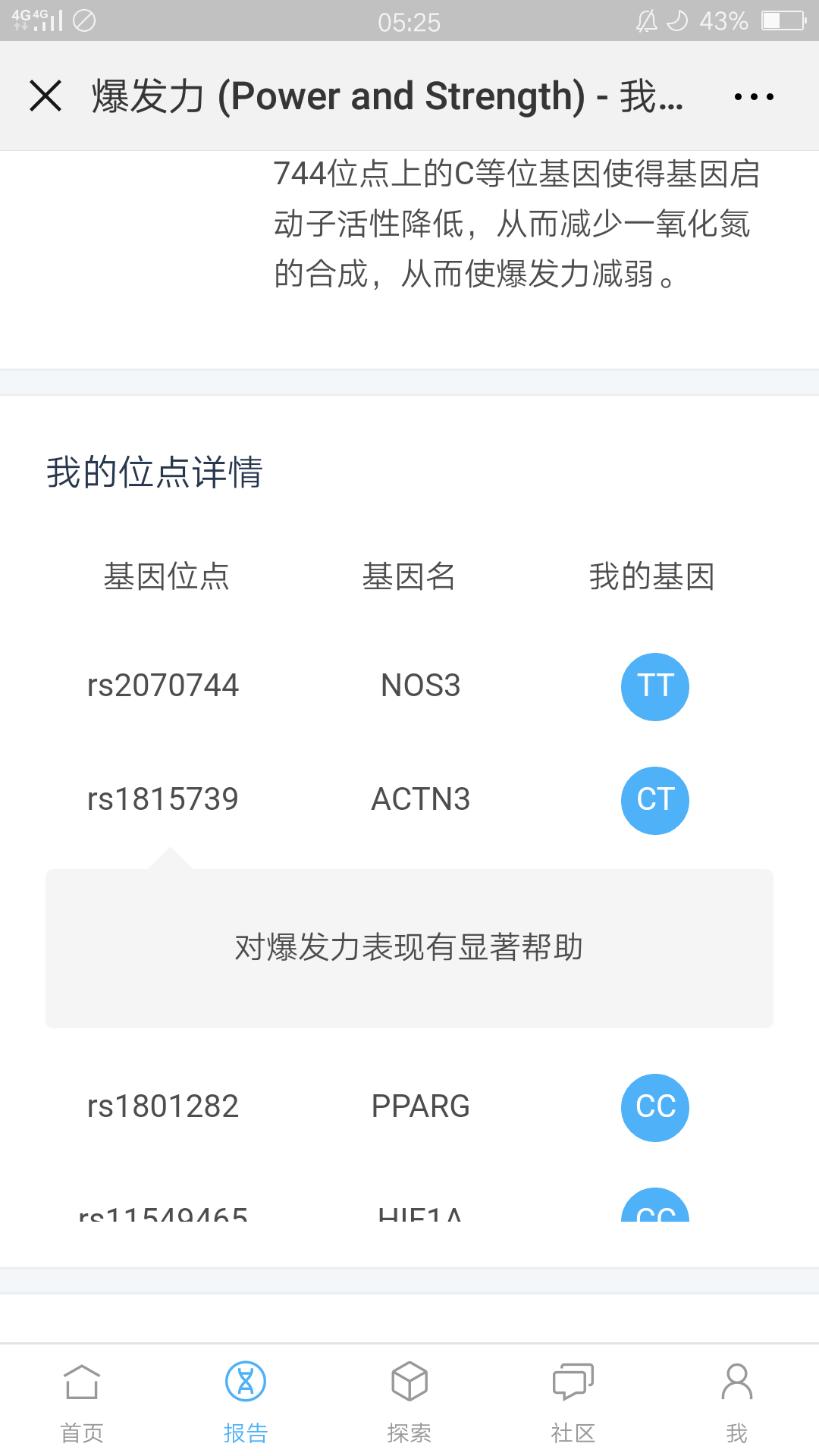Collapse the rs1815739 ACTN3 row
Viewport: 819px width, 1456px height.
pos(409,800)
